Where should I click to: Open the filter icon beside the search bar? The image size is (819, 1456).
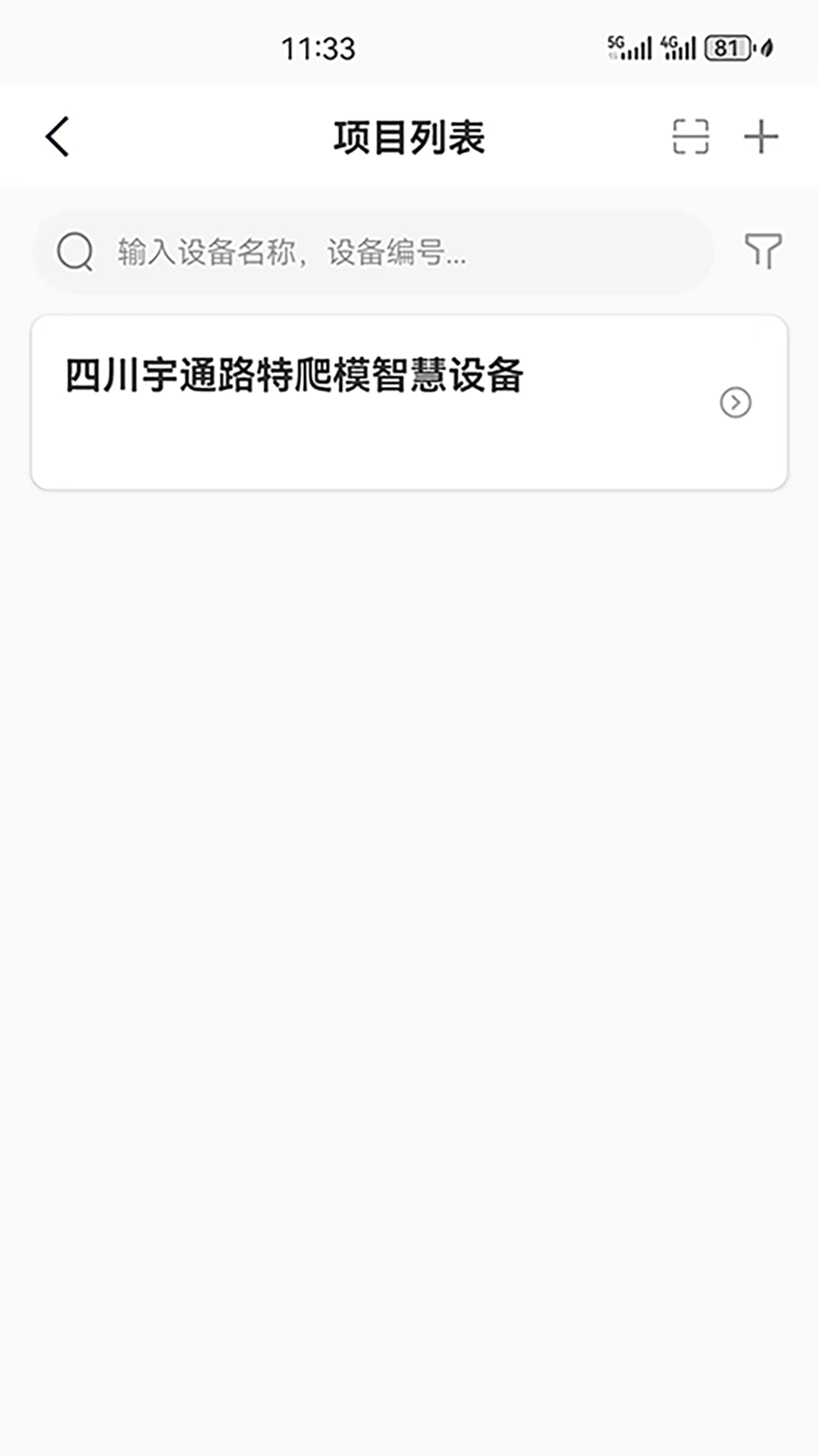click(x=764, y=253)
